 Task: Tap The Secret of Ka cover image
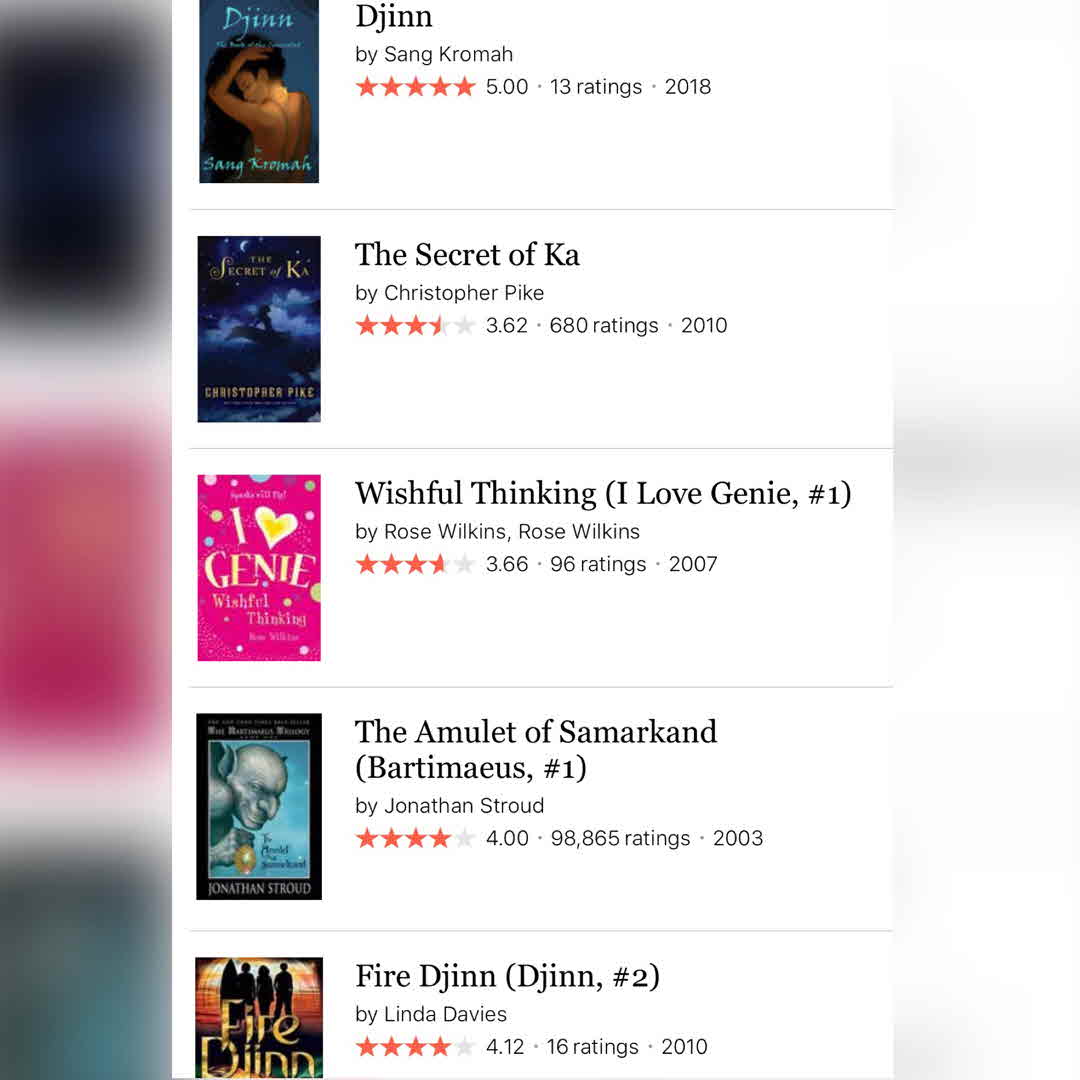point(259,329)
